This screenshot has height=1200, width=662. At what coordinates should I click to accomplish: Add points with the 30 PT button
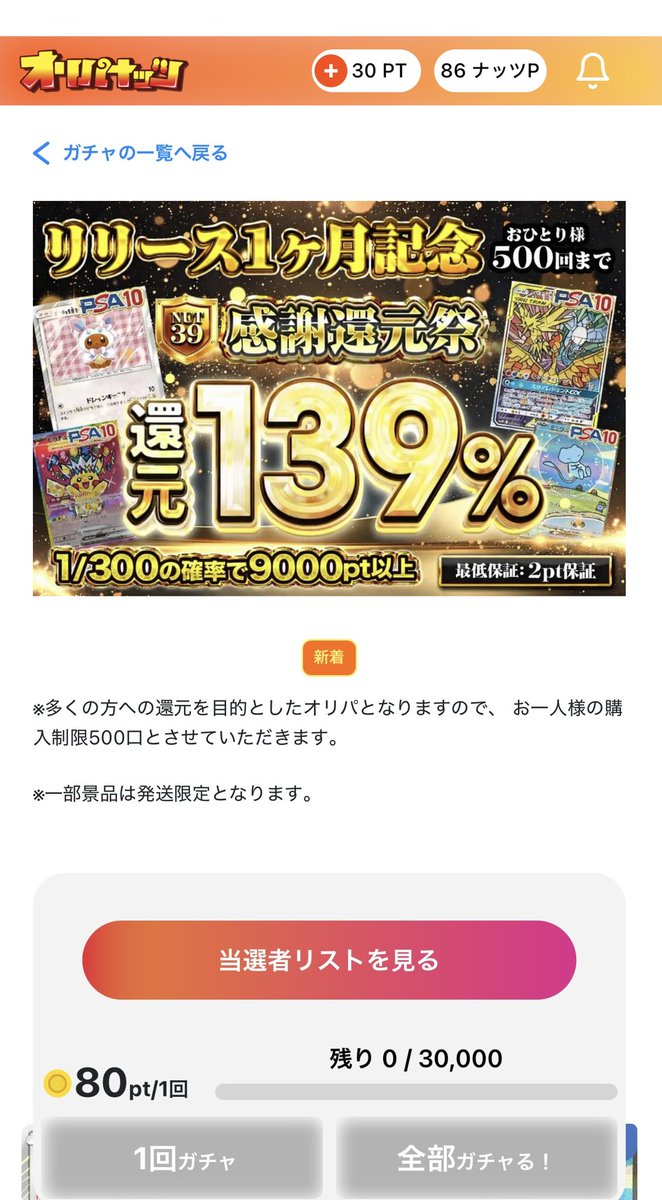366,71
